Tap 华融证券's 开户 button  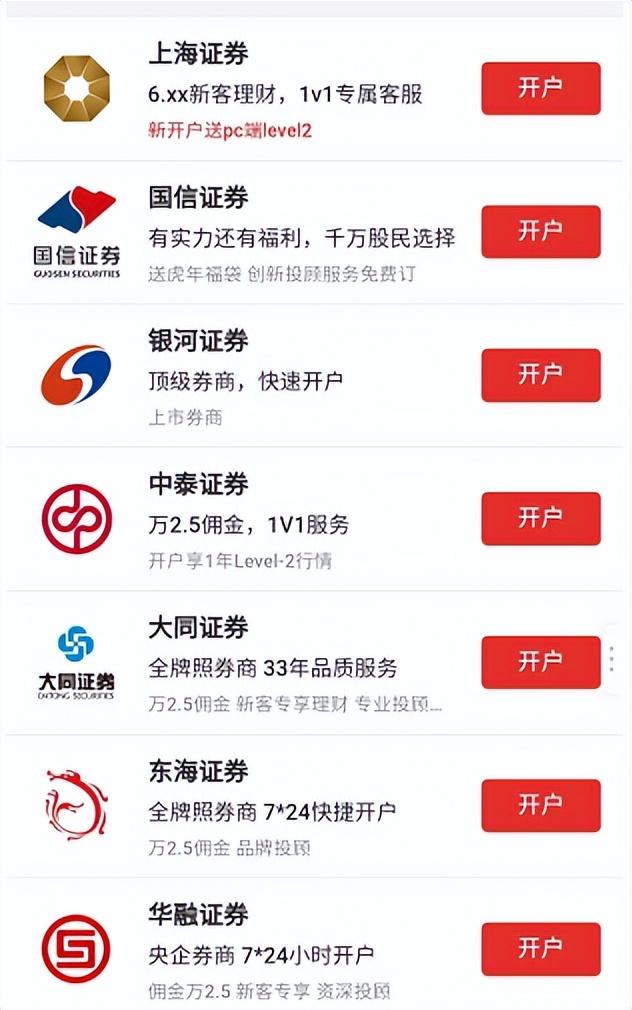(541, 948)
